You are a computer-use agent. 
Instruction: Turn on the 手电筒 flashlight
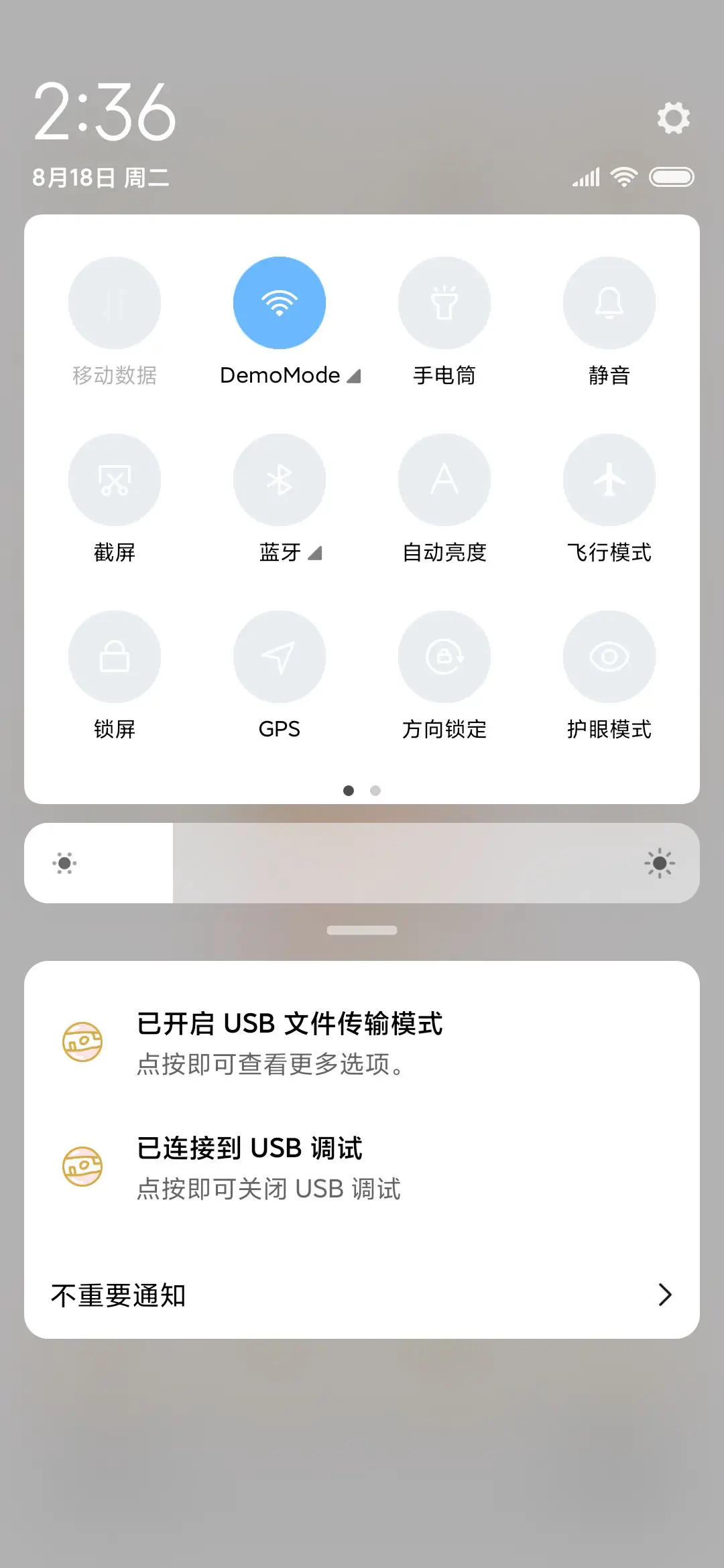click(444, 303)
